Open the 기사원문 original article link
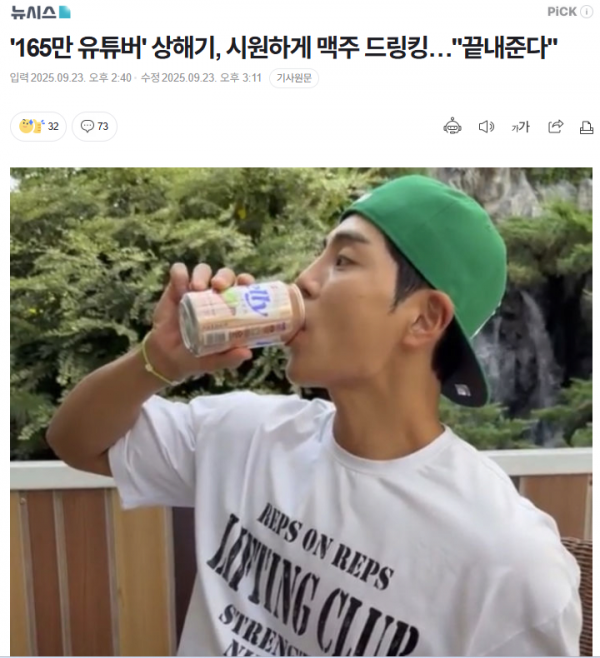The width and height of the screenshot is (600, 658). (x=294, y=77)
